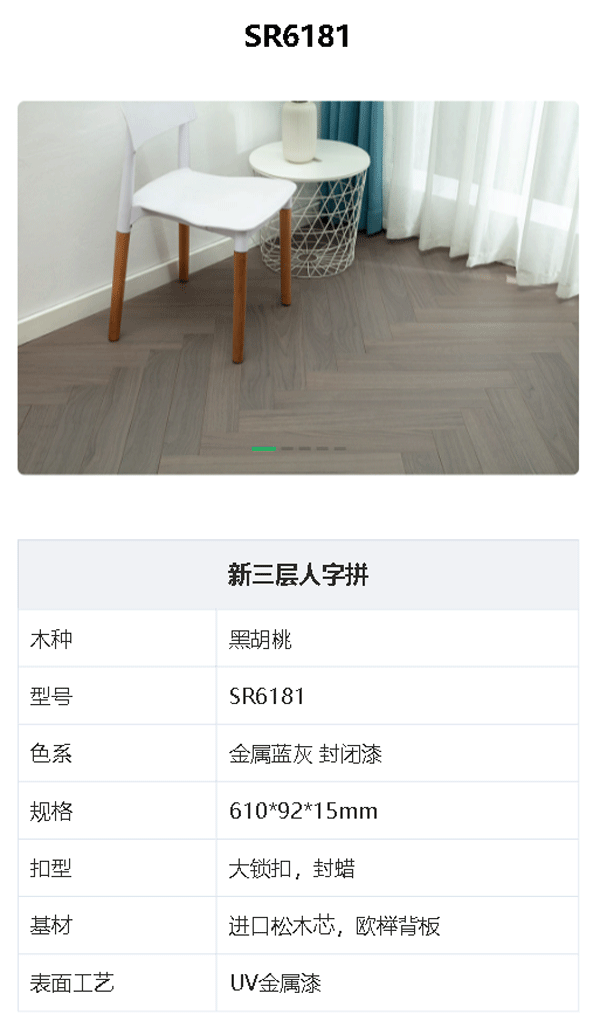Image resolution: width=600 pixels, height=1035 pixels.
Task: Open the SR6181 flooring photo in the carousel
Action: coord(298,287)
